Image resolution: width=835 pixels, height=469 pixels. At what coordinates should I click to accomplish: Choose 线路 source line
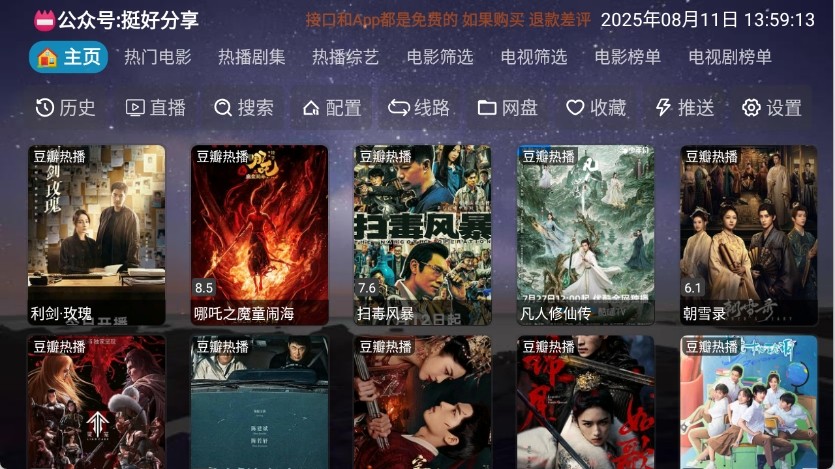point(420,108)
